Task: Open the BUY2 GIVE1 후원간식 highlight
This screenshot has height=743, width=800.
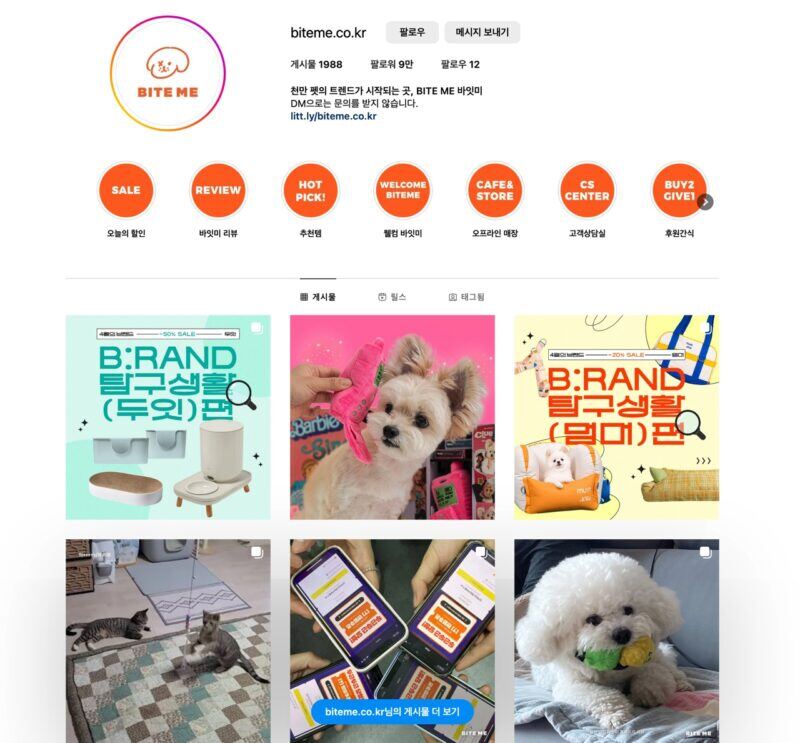Action: point(678,190)
